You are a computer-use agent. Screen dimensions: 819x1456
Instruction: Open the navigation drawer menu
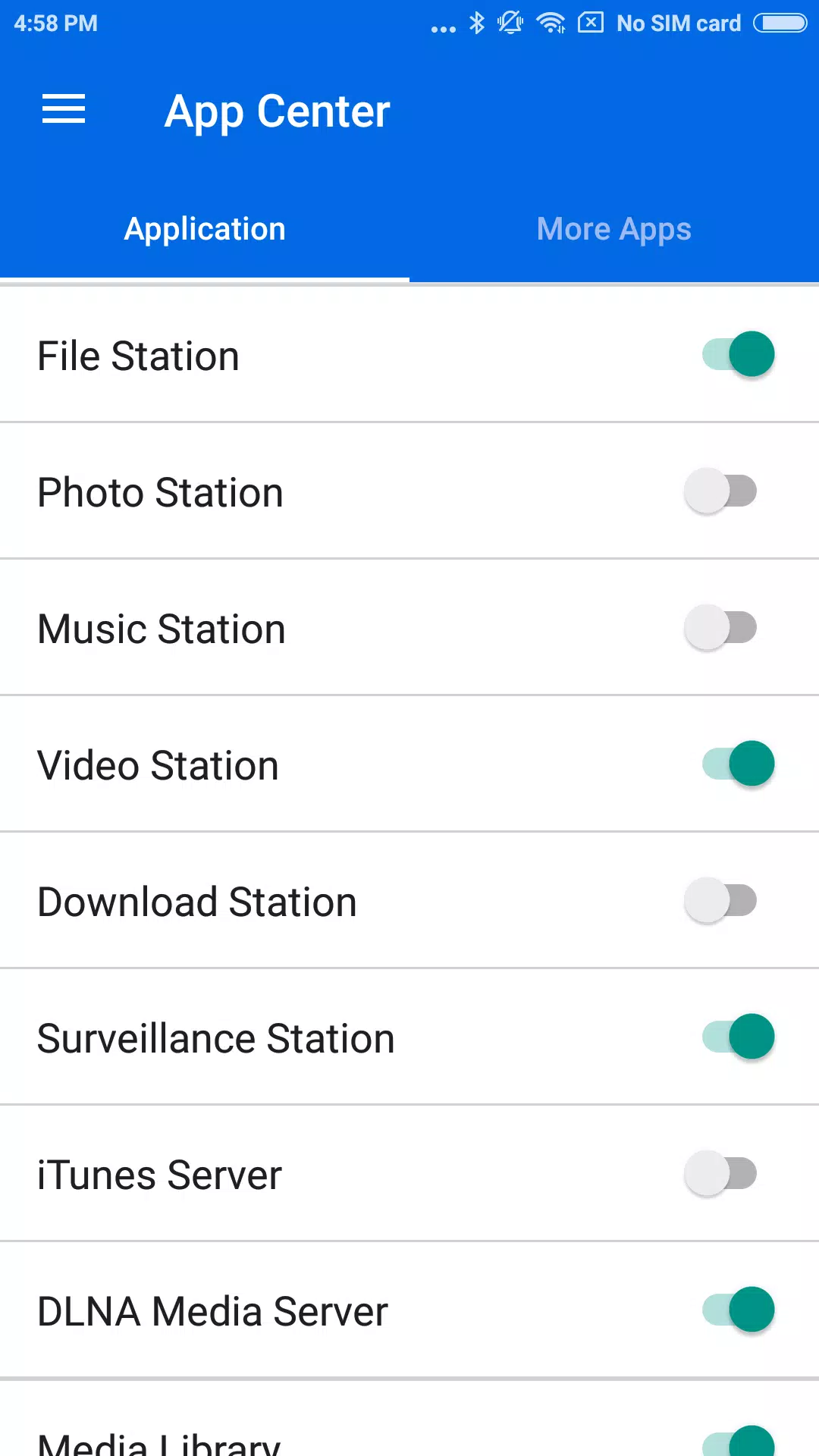64,110
